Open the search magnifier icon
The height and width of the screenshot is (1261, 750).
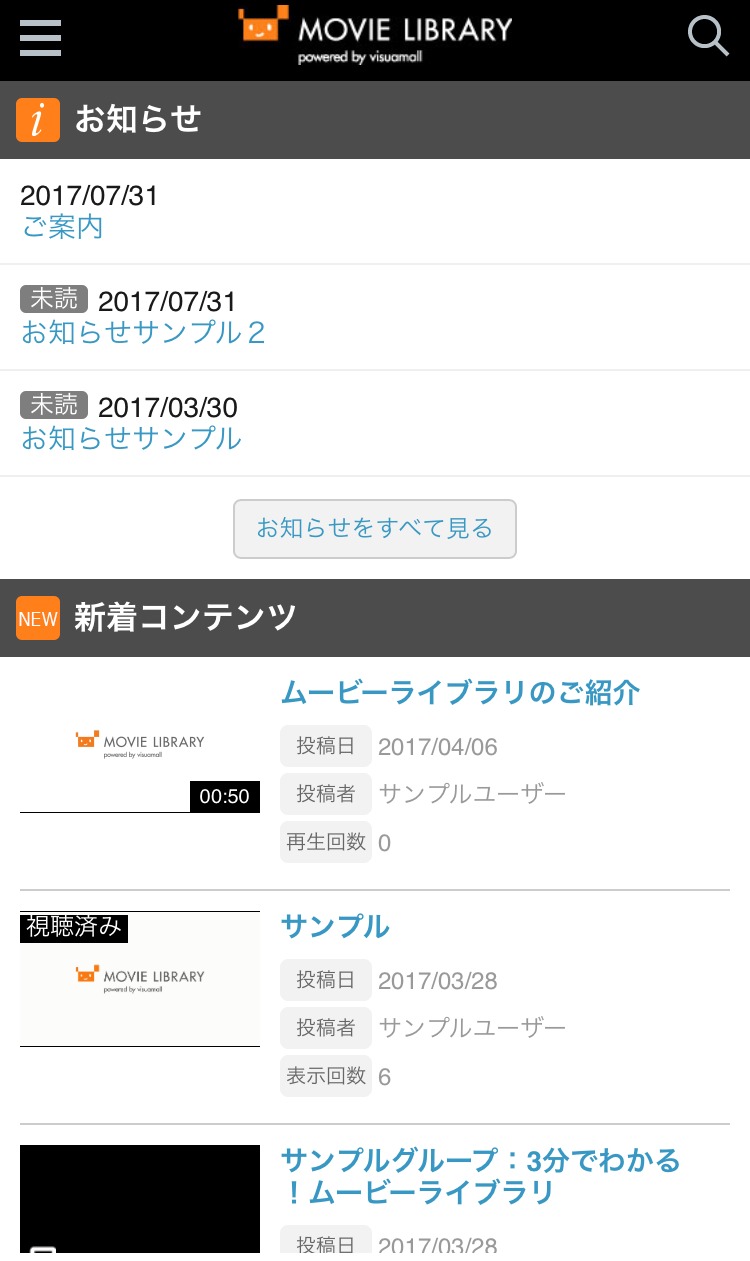[x=708, y=37]
